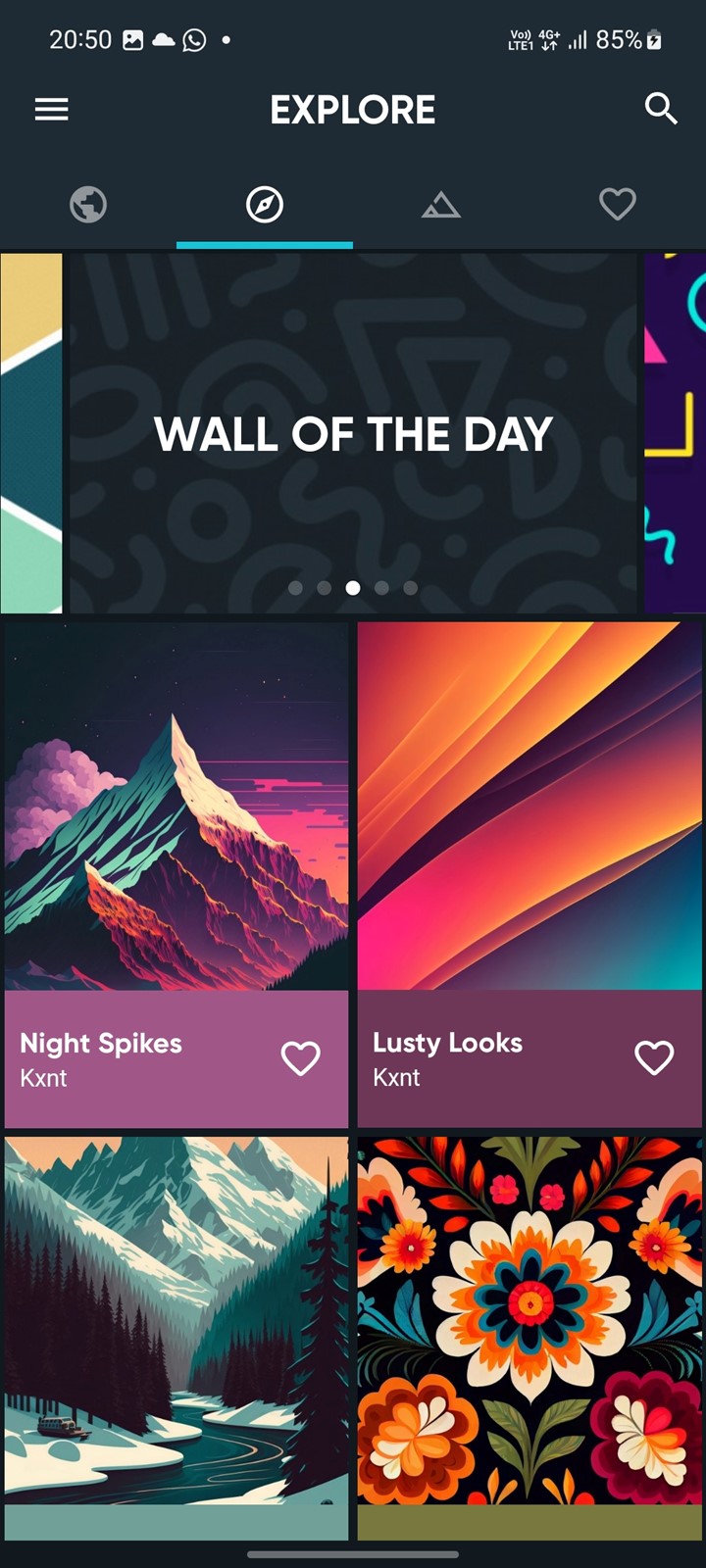Screen dimensions: 706x1568
Task: Select the compass explore tab
Action: click(x=265, y=205)
